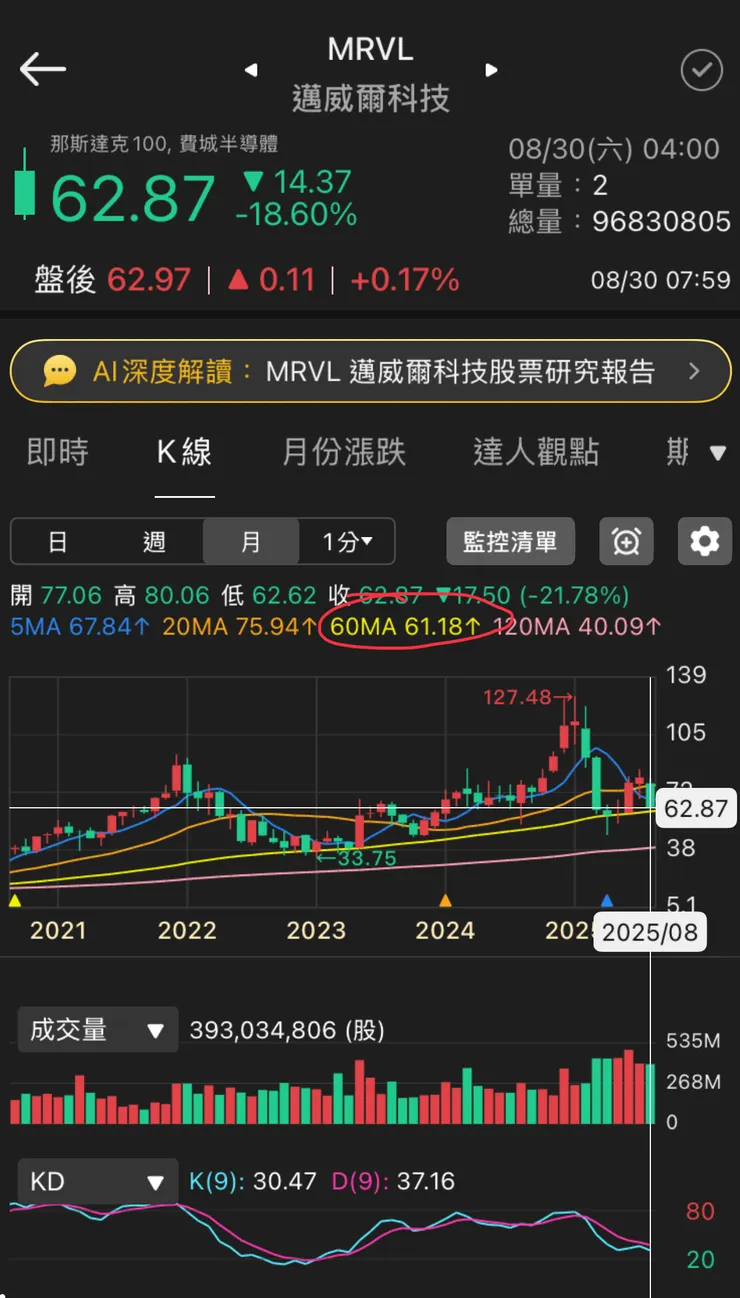Click the left arrow to view previous stock

(x=250, y=70)
